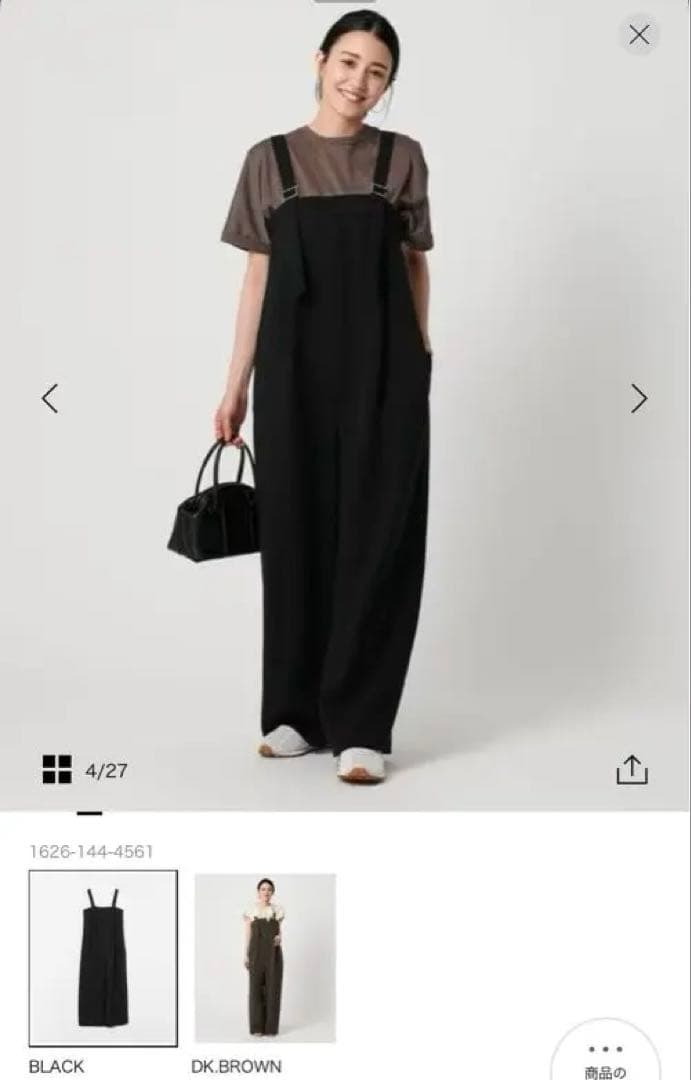Go to the previous product photo

50,398
